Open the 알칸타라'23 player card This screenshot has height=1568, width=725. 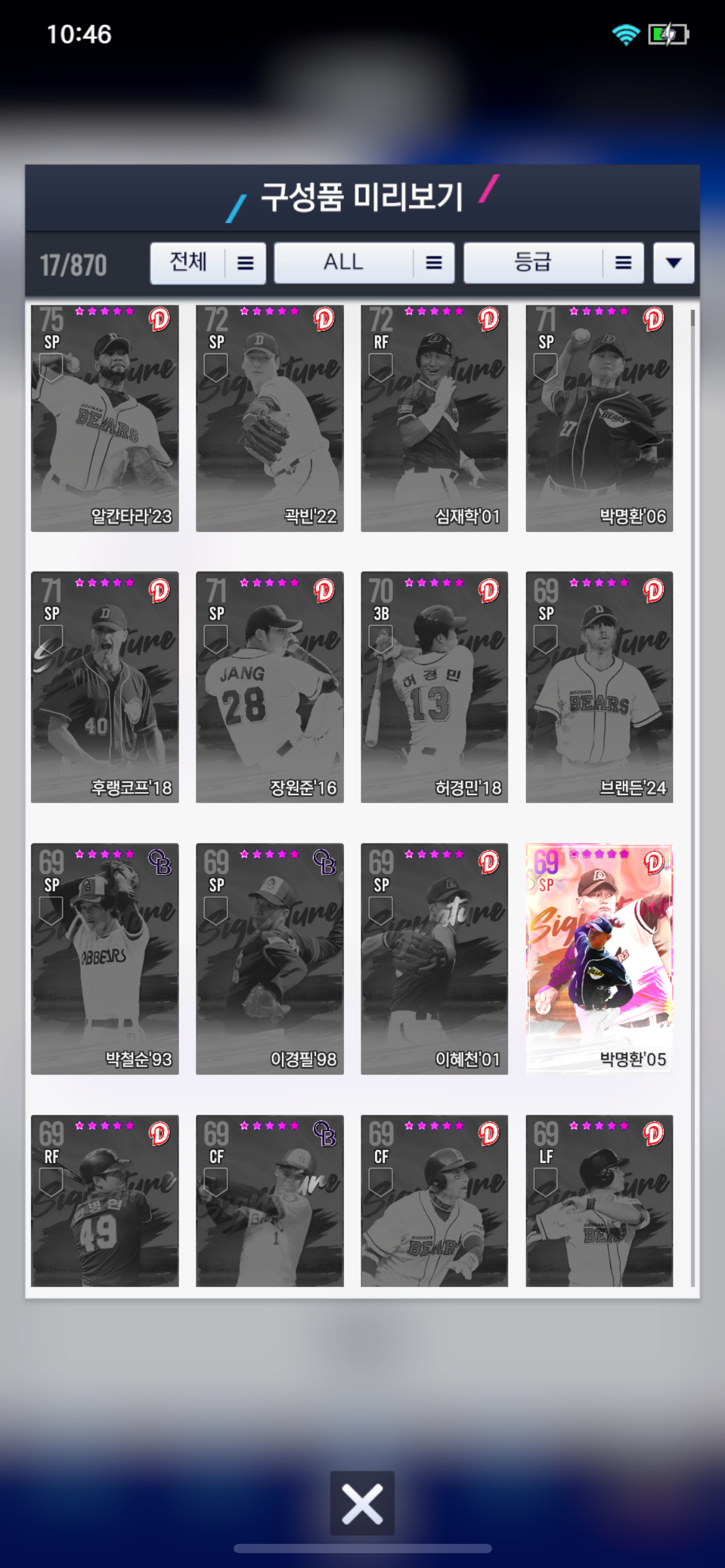point(105,418)
